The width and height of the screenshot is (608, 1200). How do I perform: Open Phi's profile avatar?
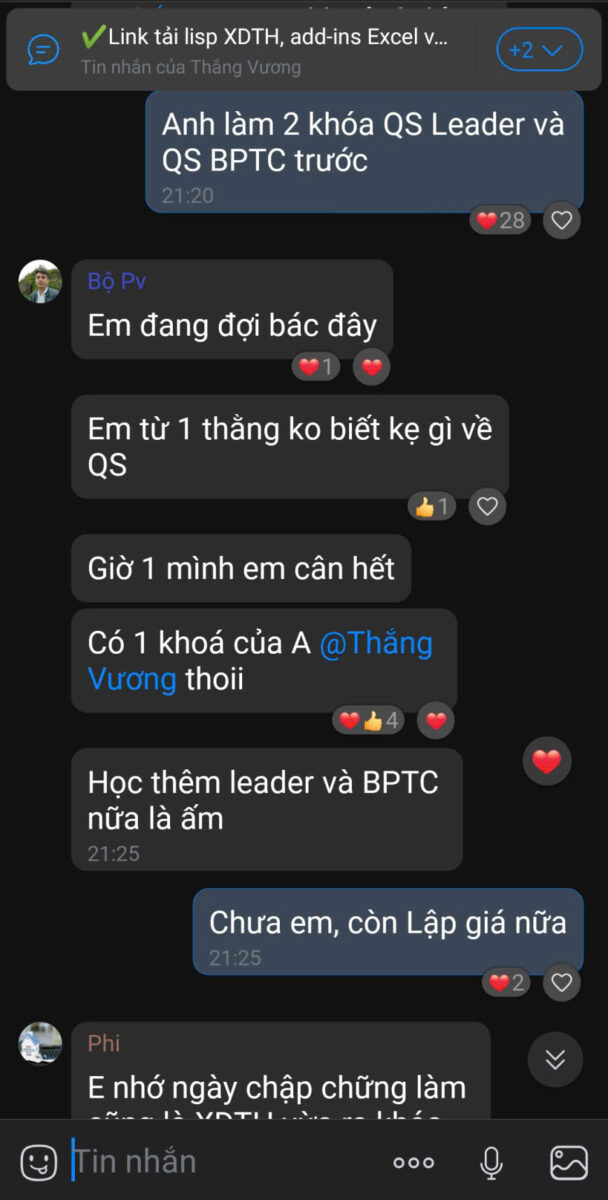41,1044
